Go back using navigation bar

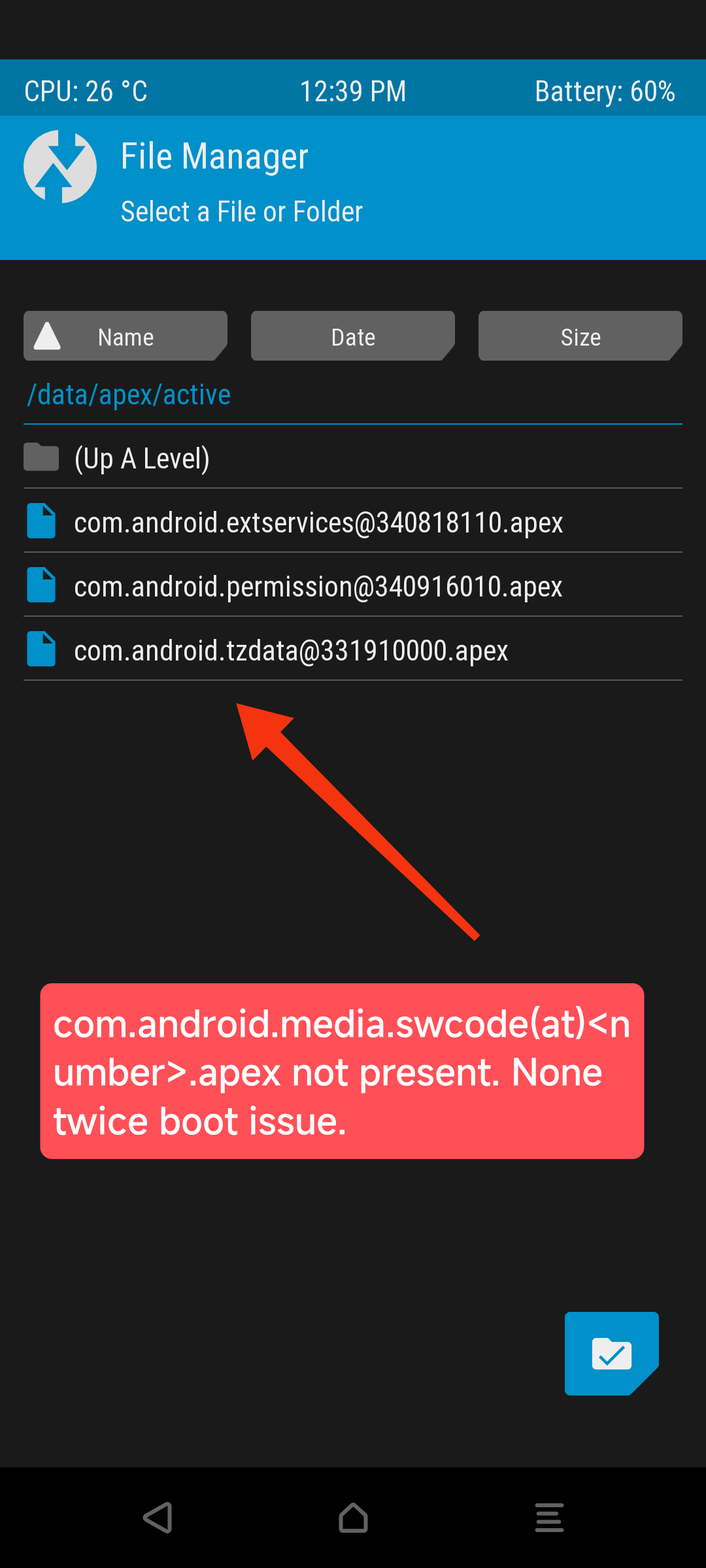coord(158,1517)
